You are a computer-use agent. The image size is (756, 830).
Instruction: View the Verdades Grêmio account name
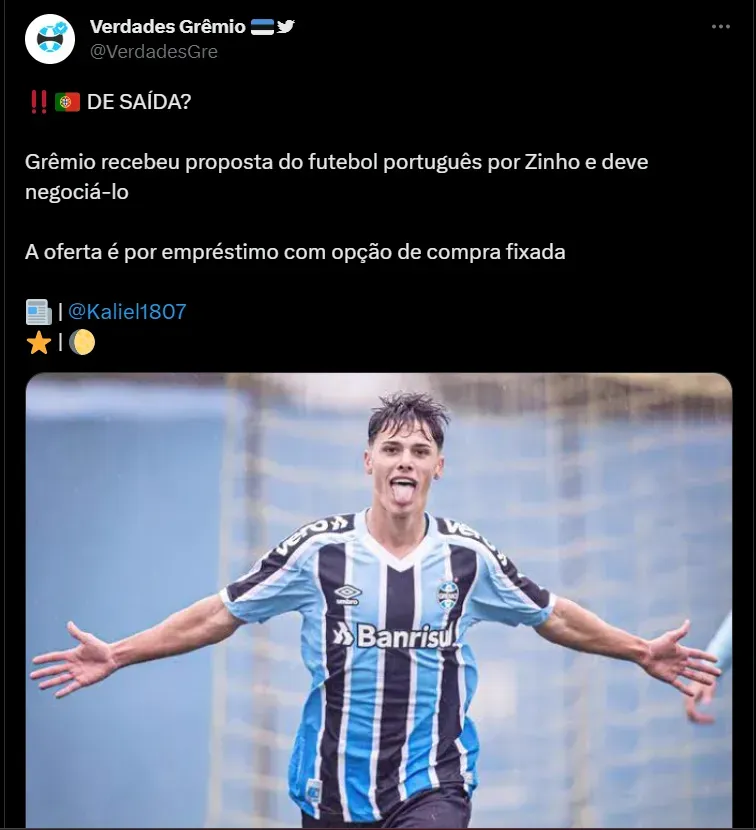pyautogui.click(x=167, y=27)
